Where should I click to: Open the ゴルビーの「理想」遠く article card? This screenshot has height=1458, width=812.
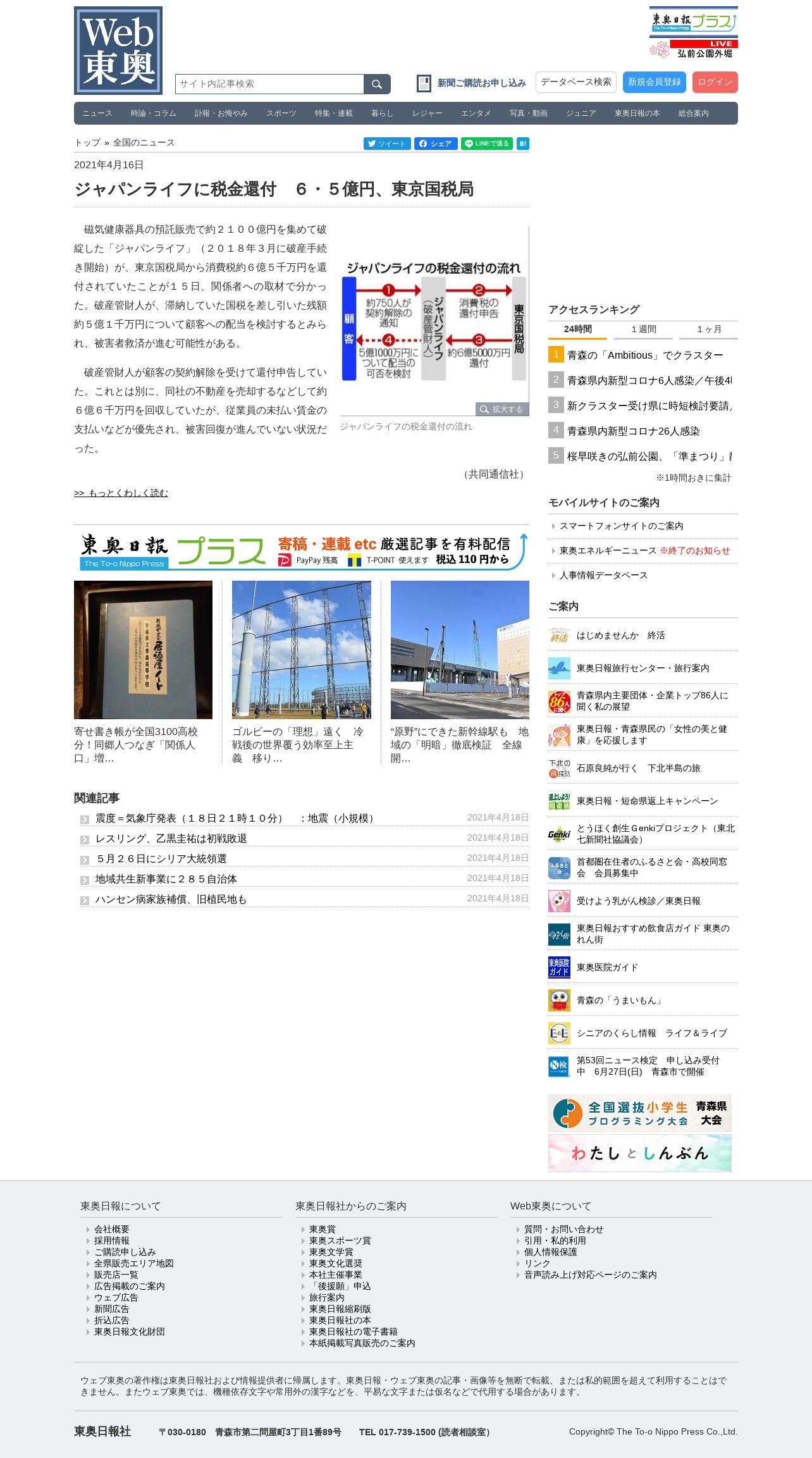coord(302,672)
